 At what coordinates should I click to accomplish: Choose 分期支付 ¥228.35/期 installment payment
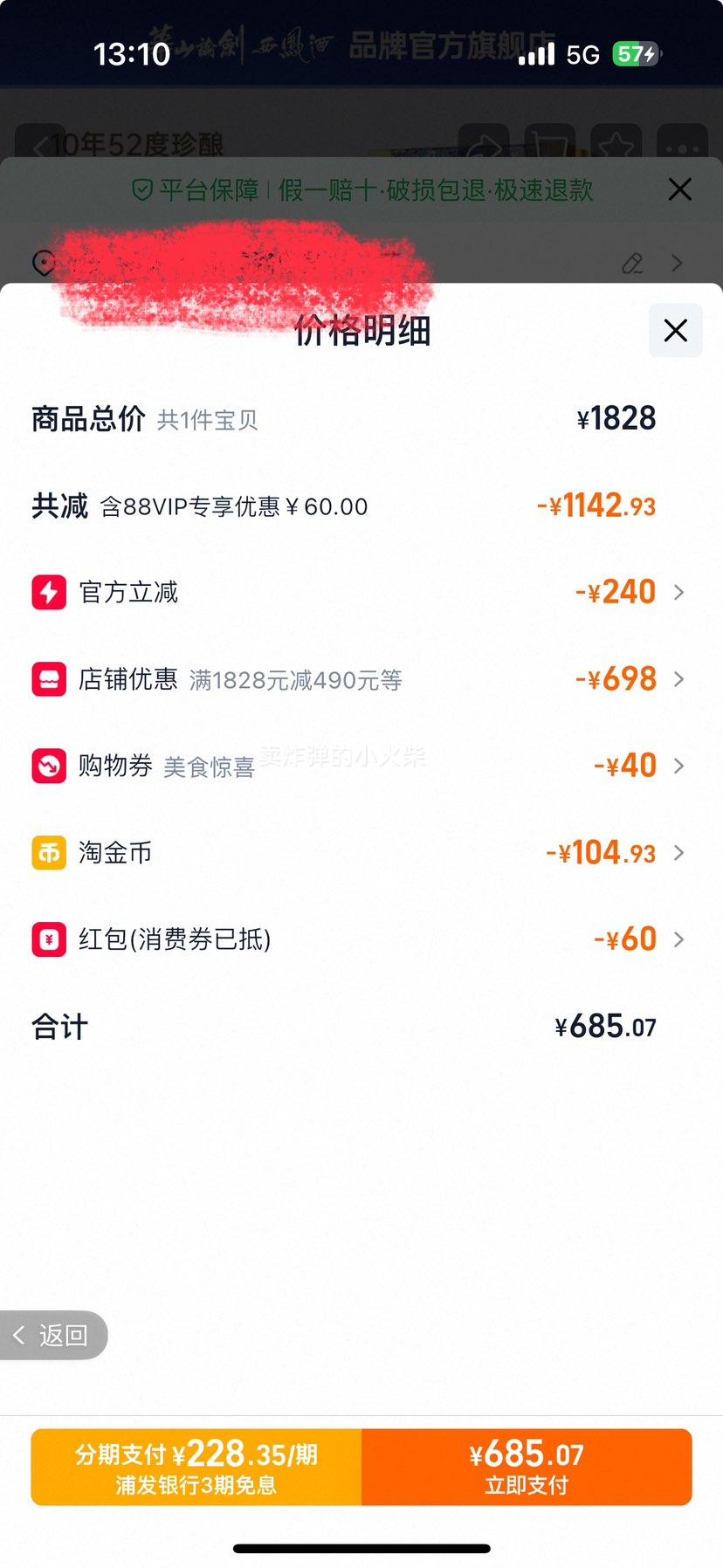tap(196, 1467)
